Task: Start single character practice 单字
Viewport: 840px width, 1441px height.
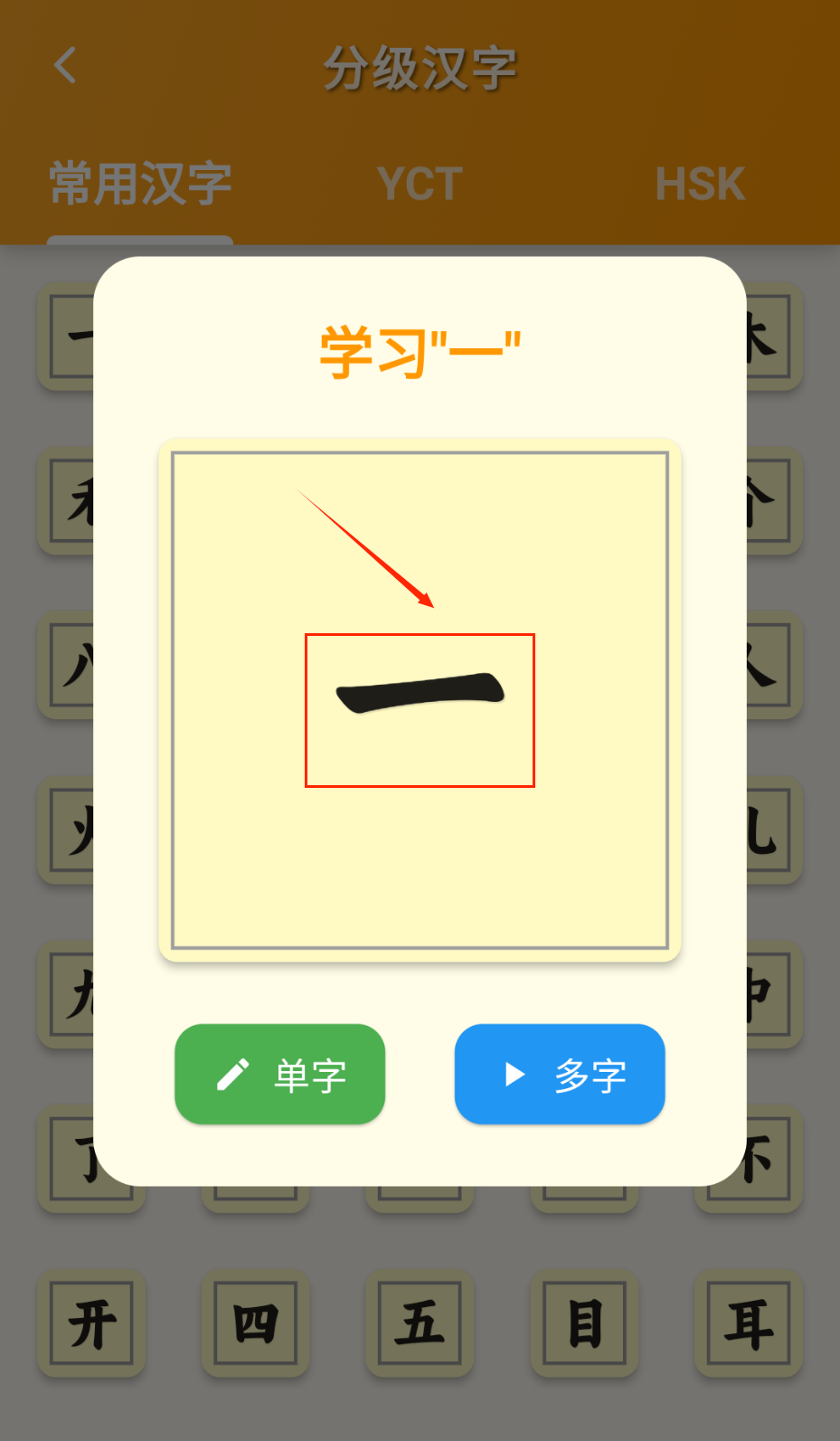Action: tap(279, 1074)
